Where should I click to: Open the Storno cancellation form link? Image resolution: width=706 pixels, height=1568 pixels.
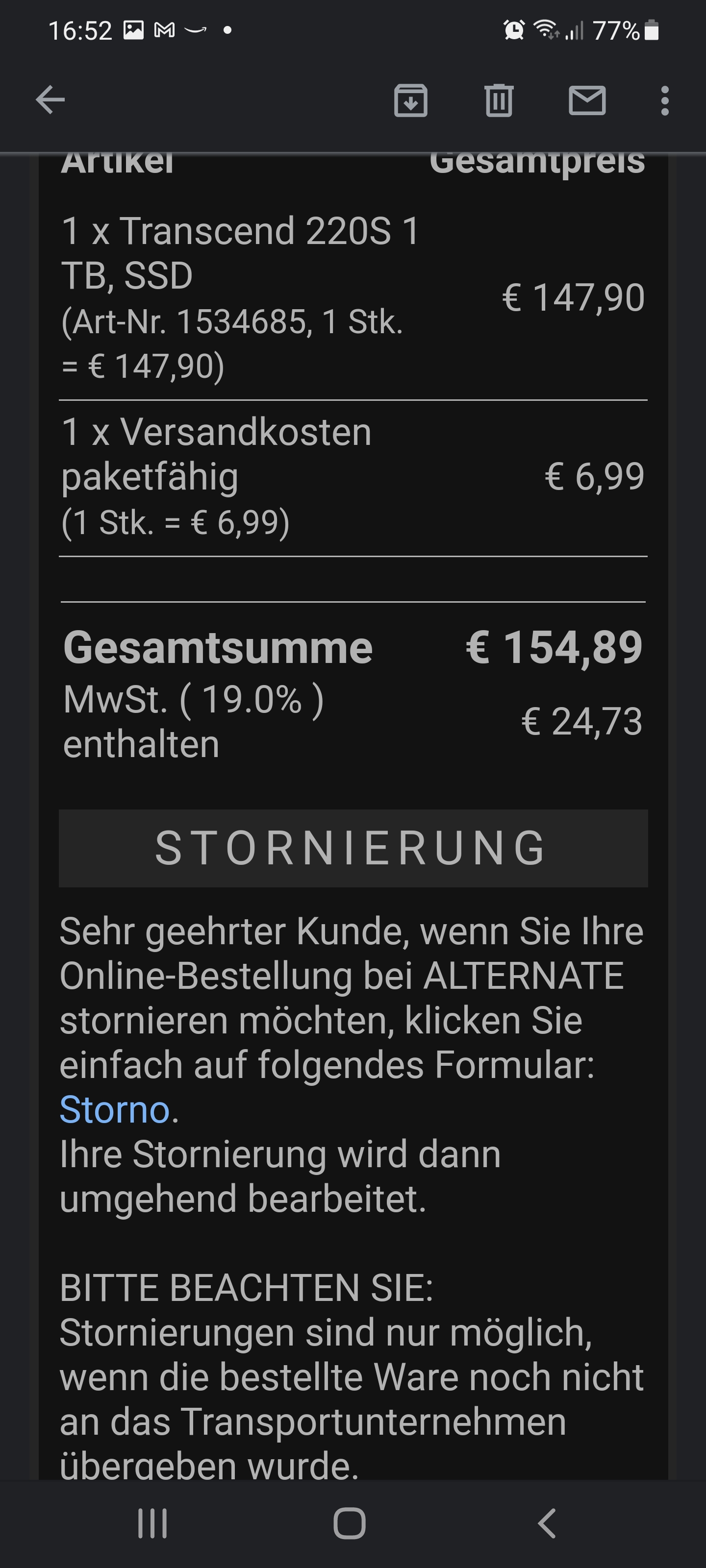tap(115, 1110)
